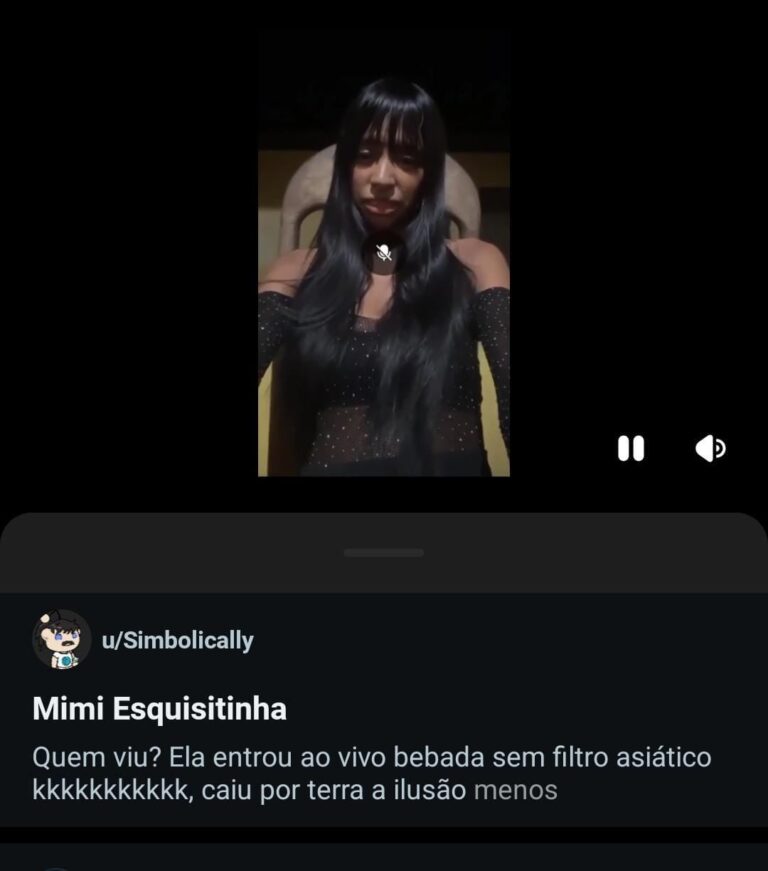This screenshot has height=871, width=768.
Task: Open u/Simbolically's profile
Action: pos(178,641)
